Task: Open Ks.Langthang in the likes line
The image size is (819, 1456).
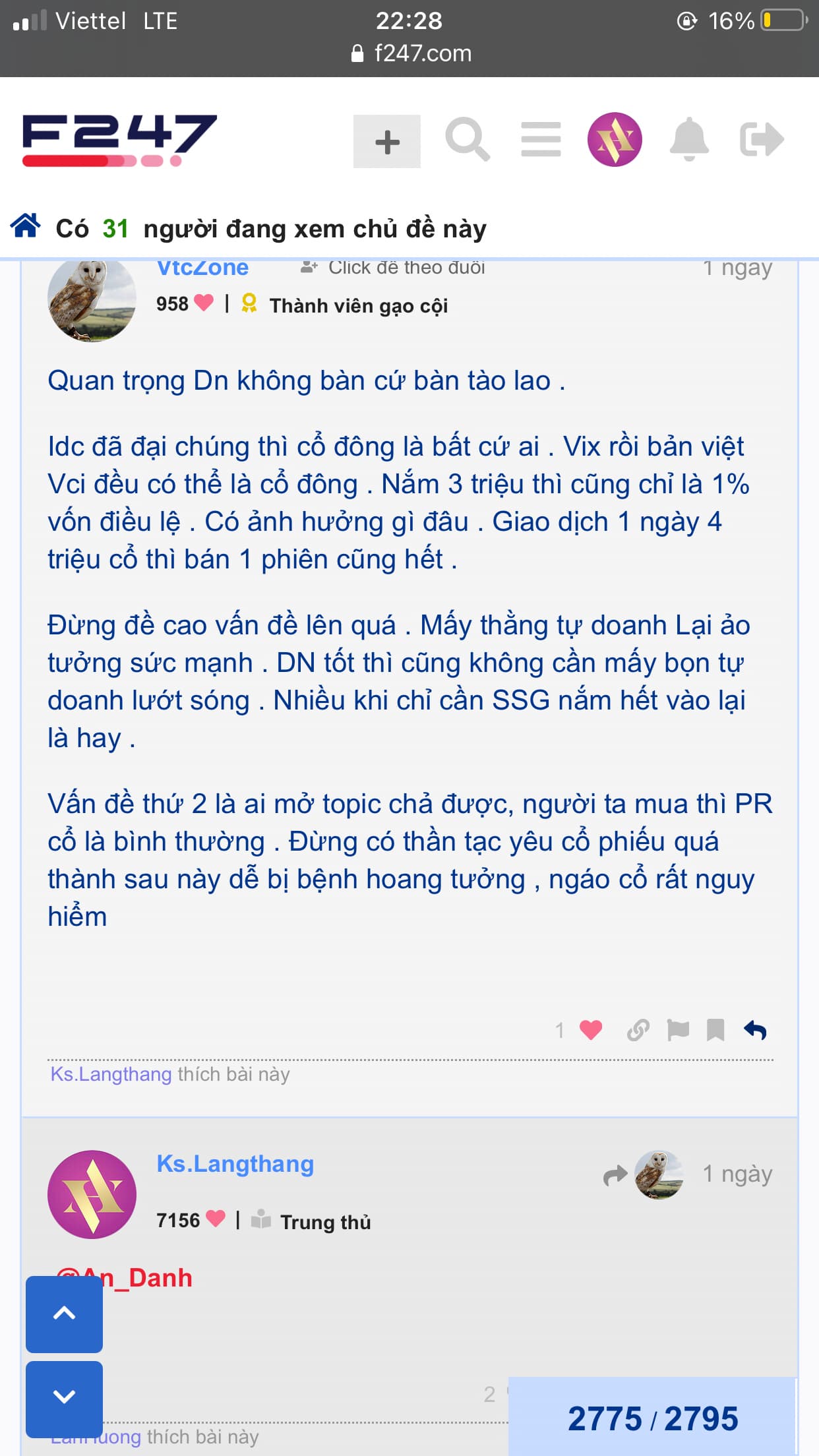Action: click(x=111, y=1074)
